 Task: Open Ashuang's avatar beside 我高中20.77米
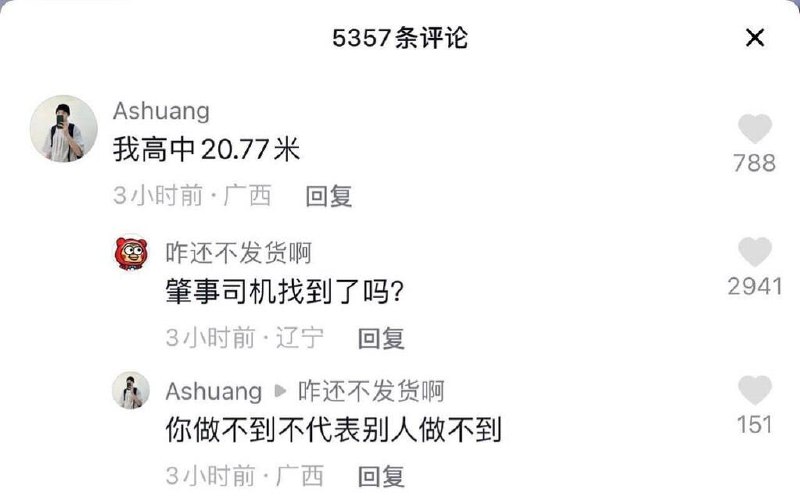(x=64, y=129)
